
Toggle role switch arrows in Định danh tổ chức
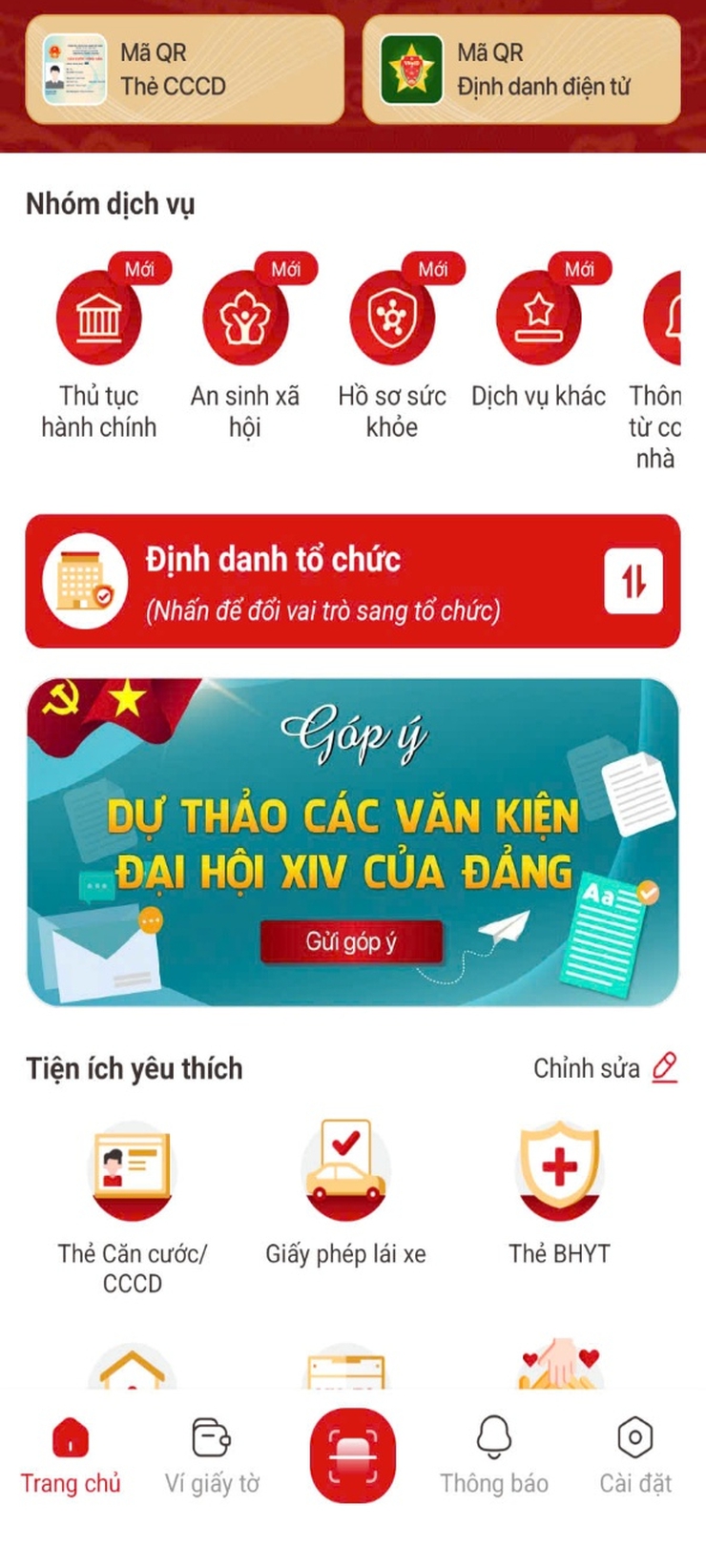[633, 581]
